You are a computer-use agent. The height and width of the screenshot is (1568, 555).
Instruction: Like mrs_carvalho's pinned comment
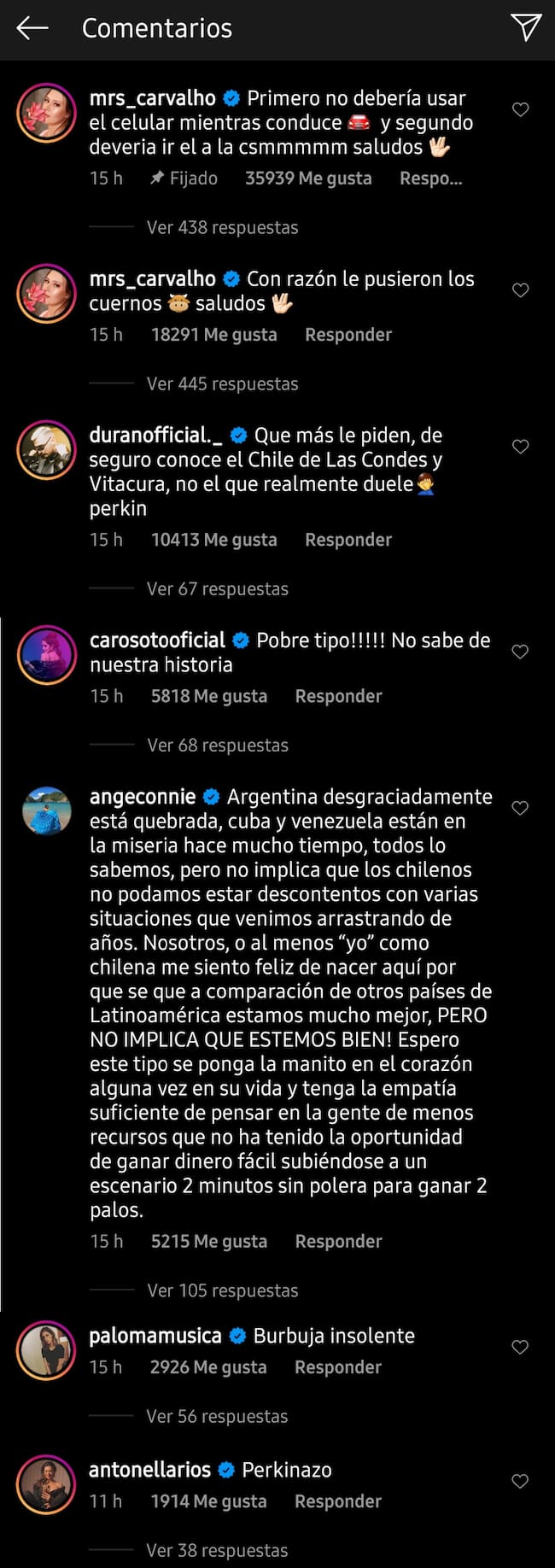520,109
